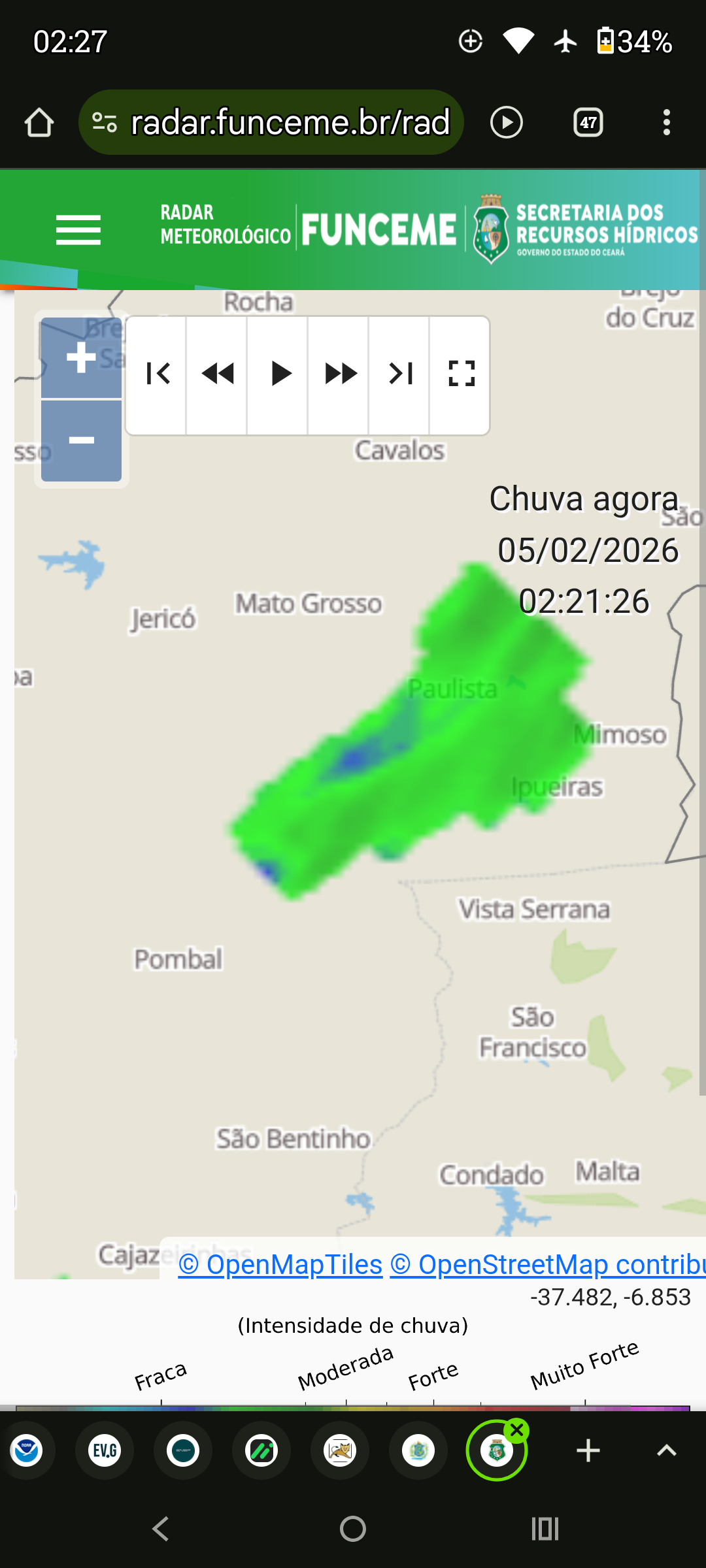This screenshot has width=706, height=1568.
Task: Enter fullscreen map view
Action: [x=461, y=374]
